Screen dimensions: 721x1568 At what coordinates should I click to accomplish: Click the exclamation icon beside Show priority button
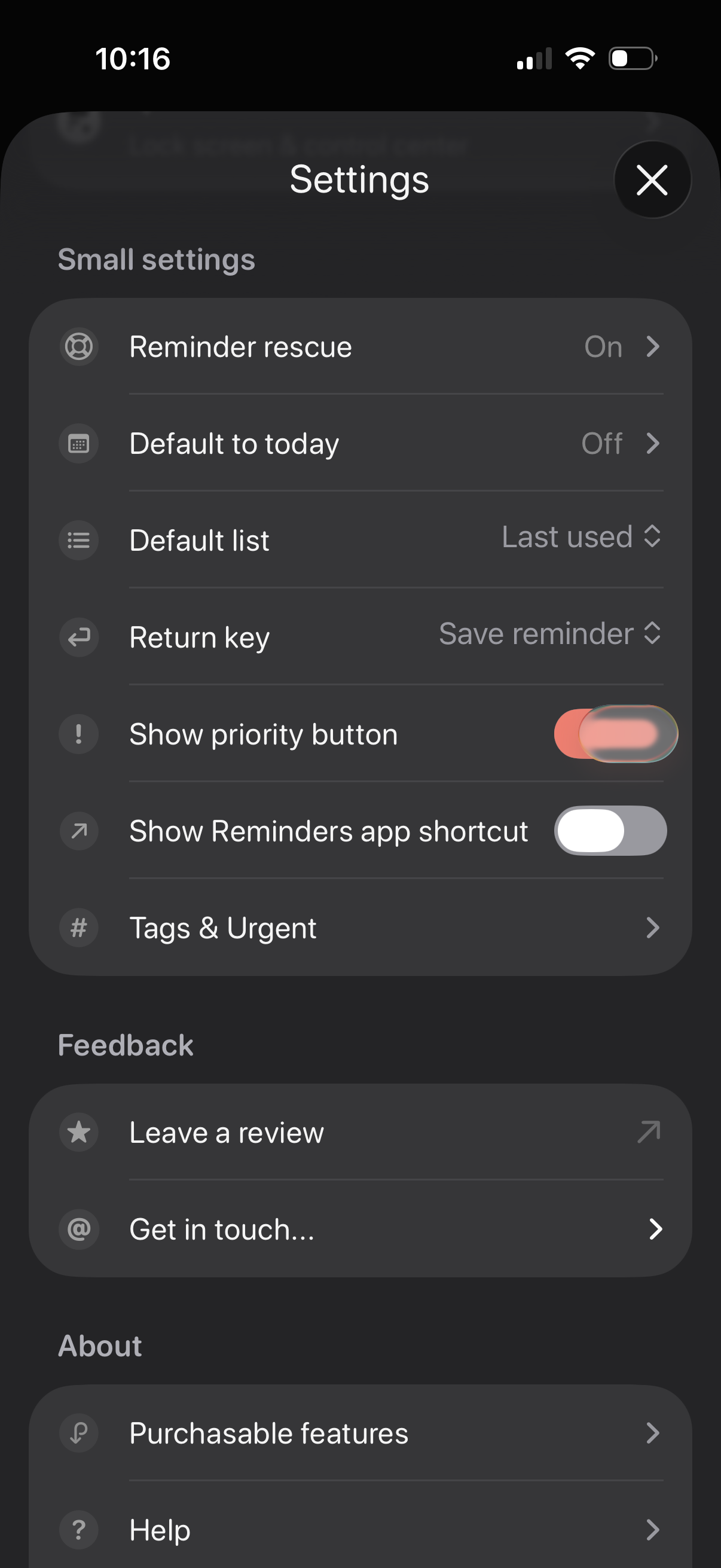pyautogui.click(x=78, y=734)
